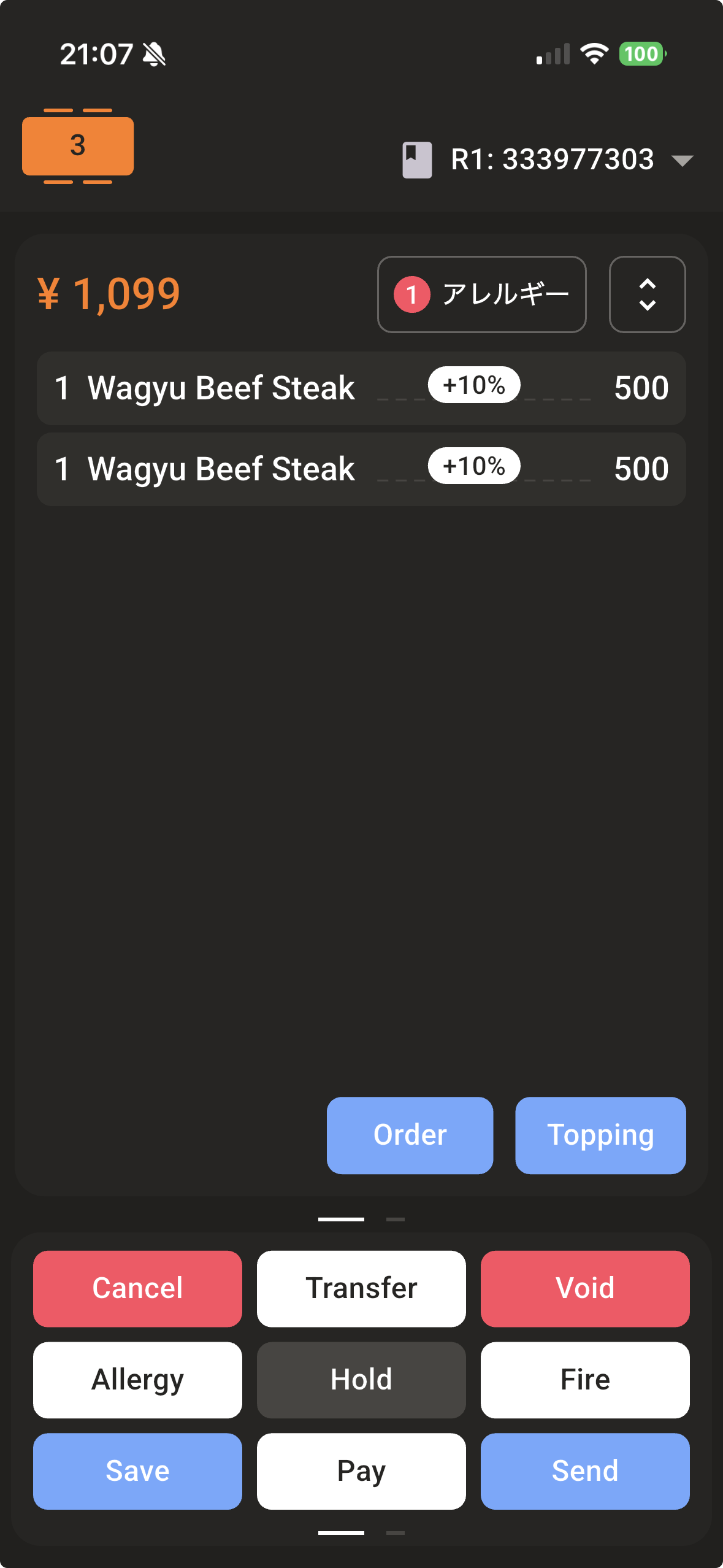The image size is (723, 1568).
Task: Proceed to Pay
Action: (x=361, y=1471)
